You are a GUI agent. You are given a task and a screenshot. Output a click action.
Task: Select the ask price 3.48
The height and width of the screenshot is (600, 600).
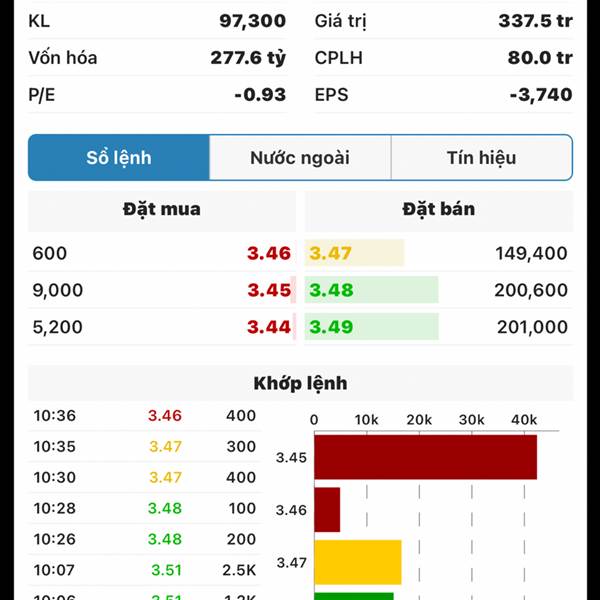click(331, 290)
